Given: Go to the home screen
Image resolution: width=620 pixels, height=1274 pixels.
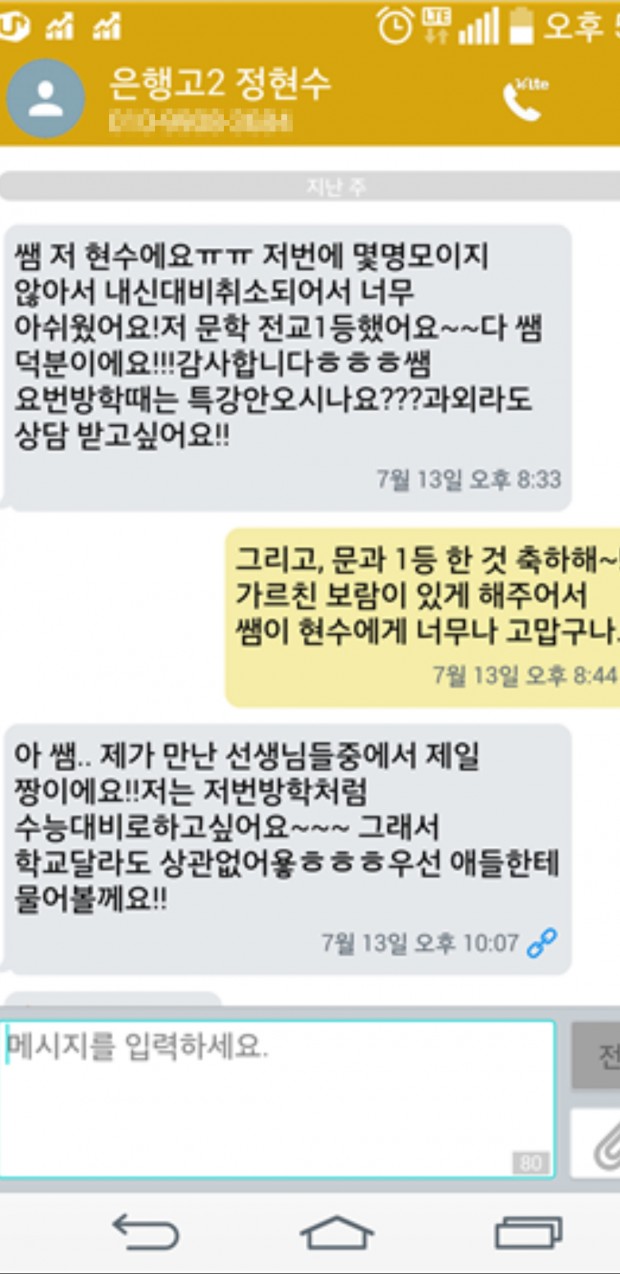Looking at the screenshot, I should [x=336, y=1232].
